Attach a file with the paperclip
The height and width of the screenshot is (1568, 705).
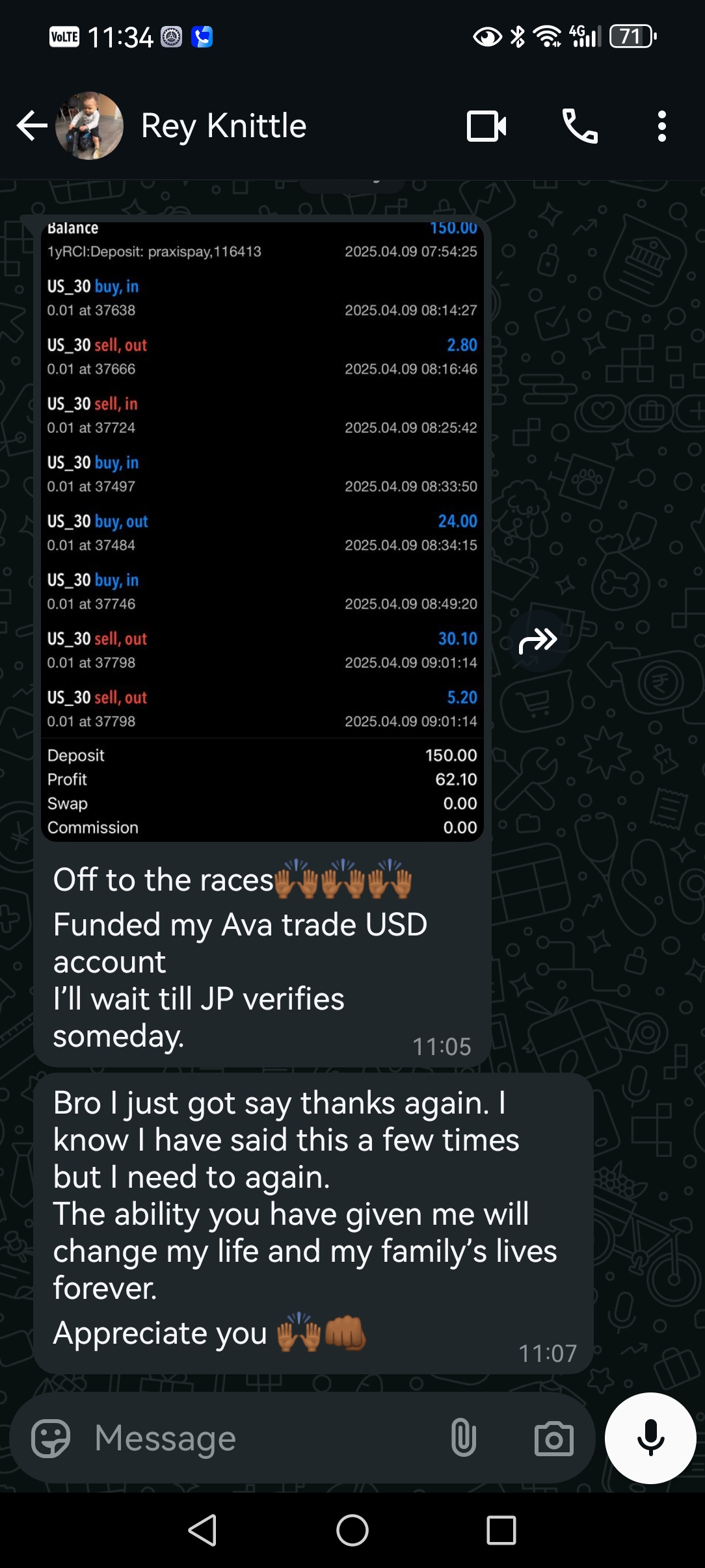(463, 1438)
